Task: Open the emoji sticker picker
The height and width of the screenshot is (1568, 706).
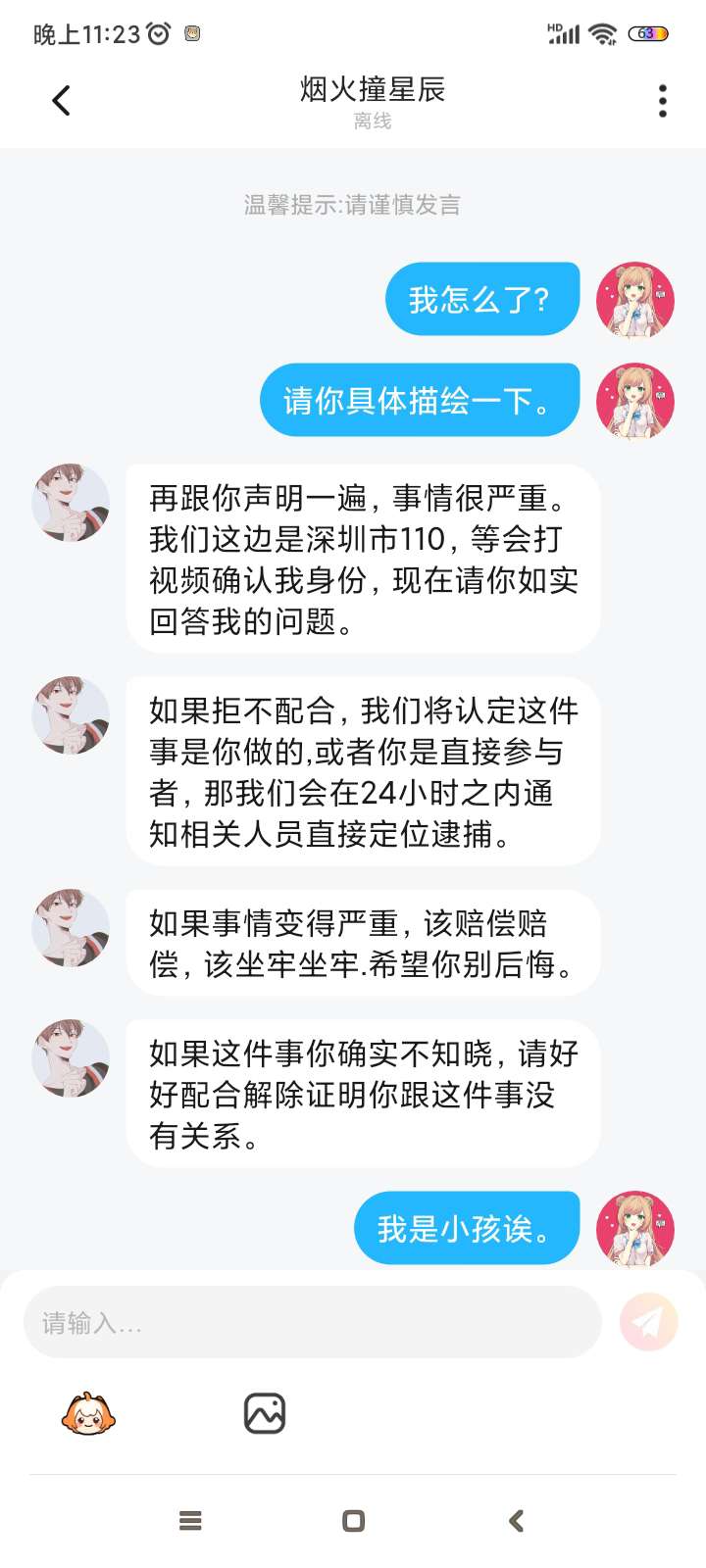Action: click(88, 1414)
